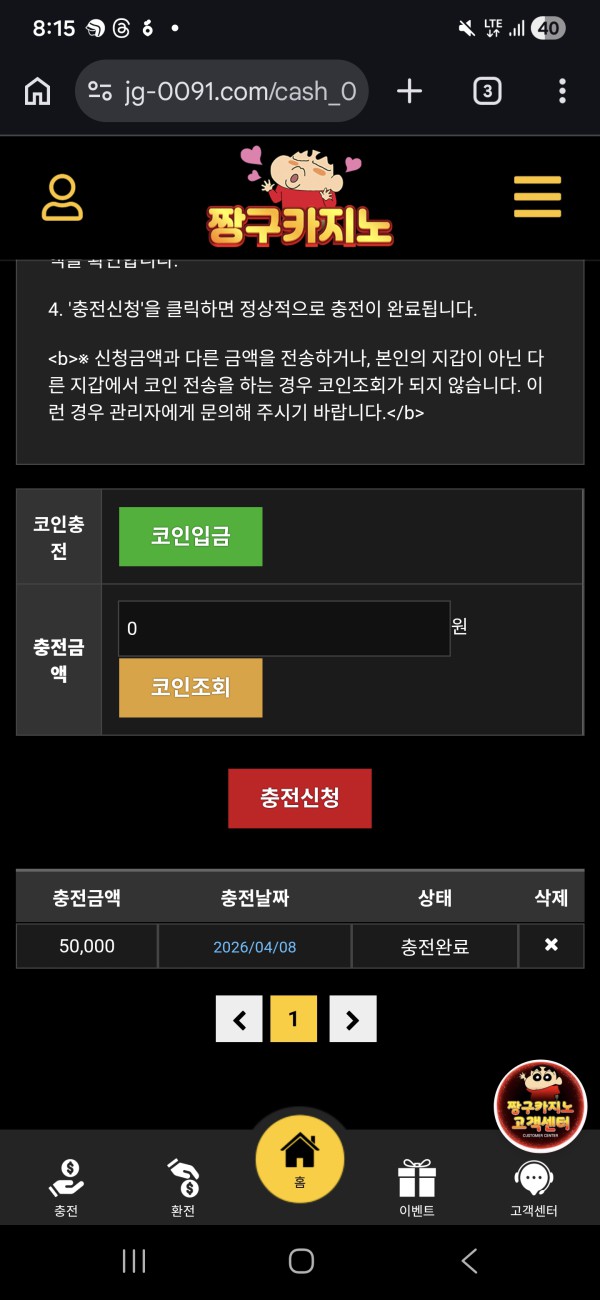Viewport: 600px width, 1300px height.
Task: Go to the next page arrow
Action: click(352, 1019)
